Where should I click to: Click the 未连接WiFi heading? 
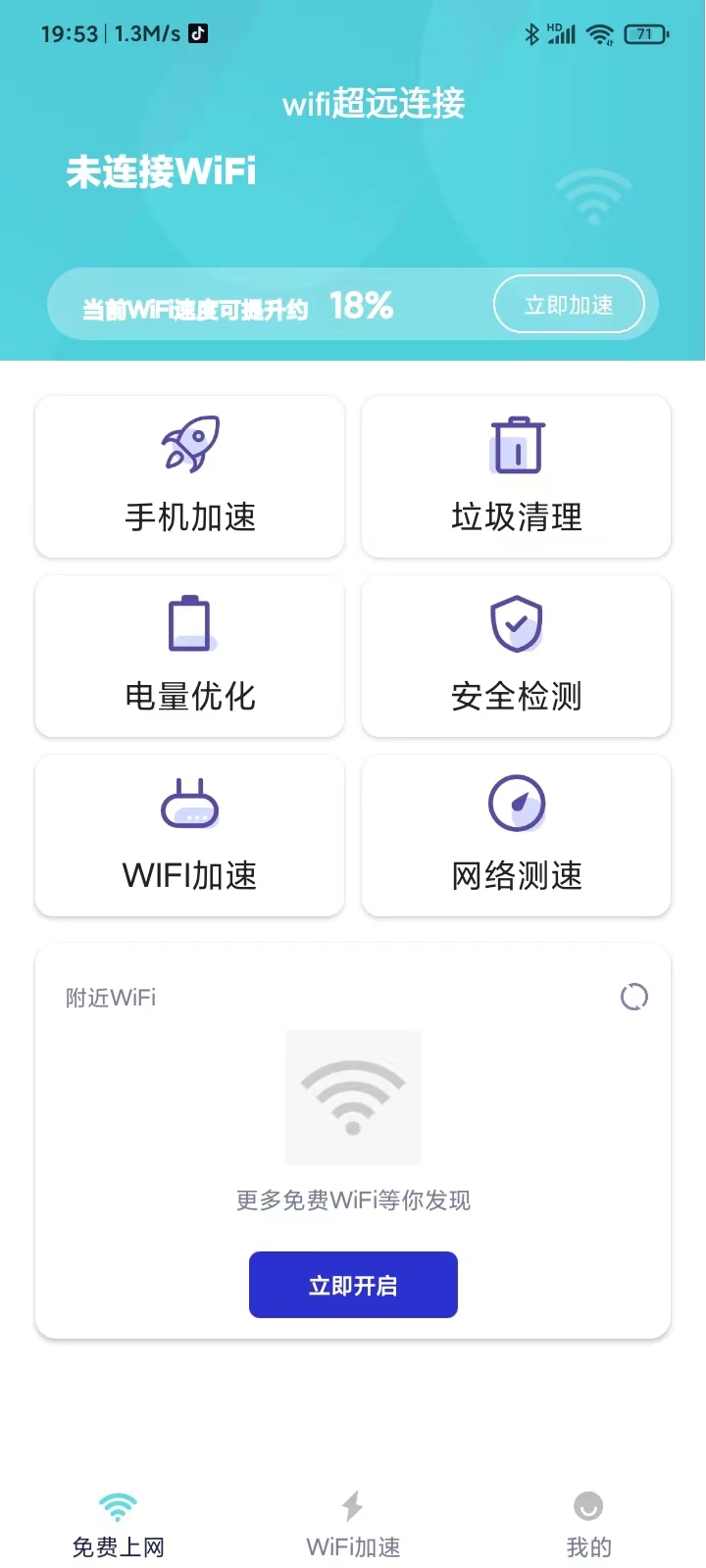tap(161, 171)
